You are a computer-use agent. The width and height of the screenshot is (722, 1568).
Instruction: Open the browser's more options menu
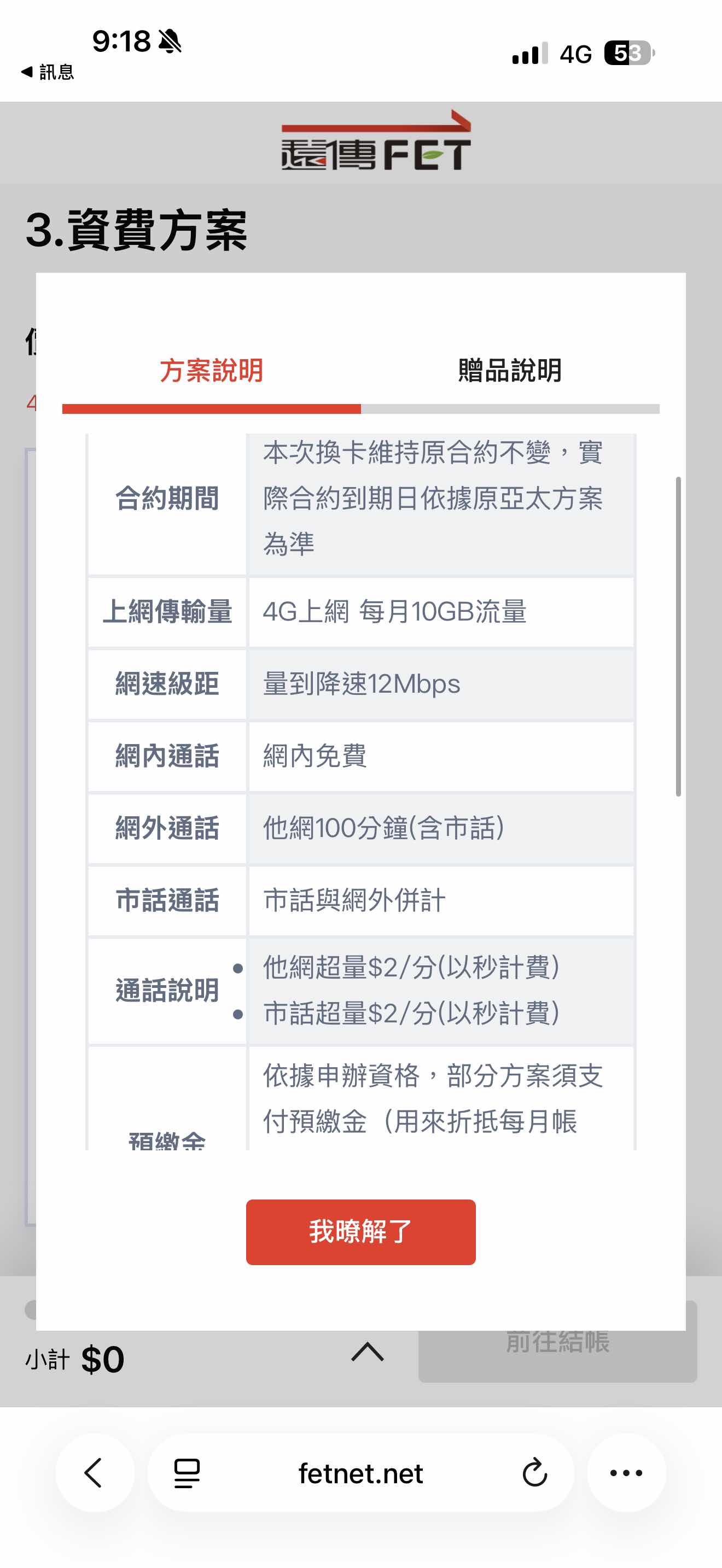click(x=626, y=1472)
